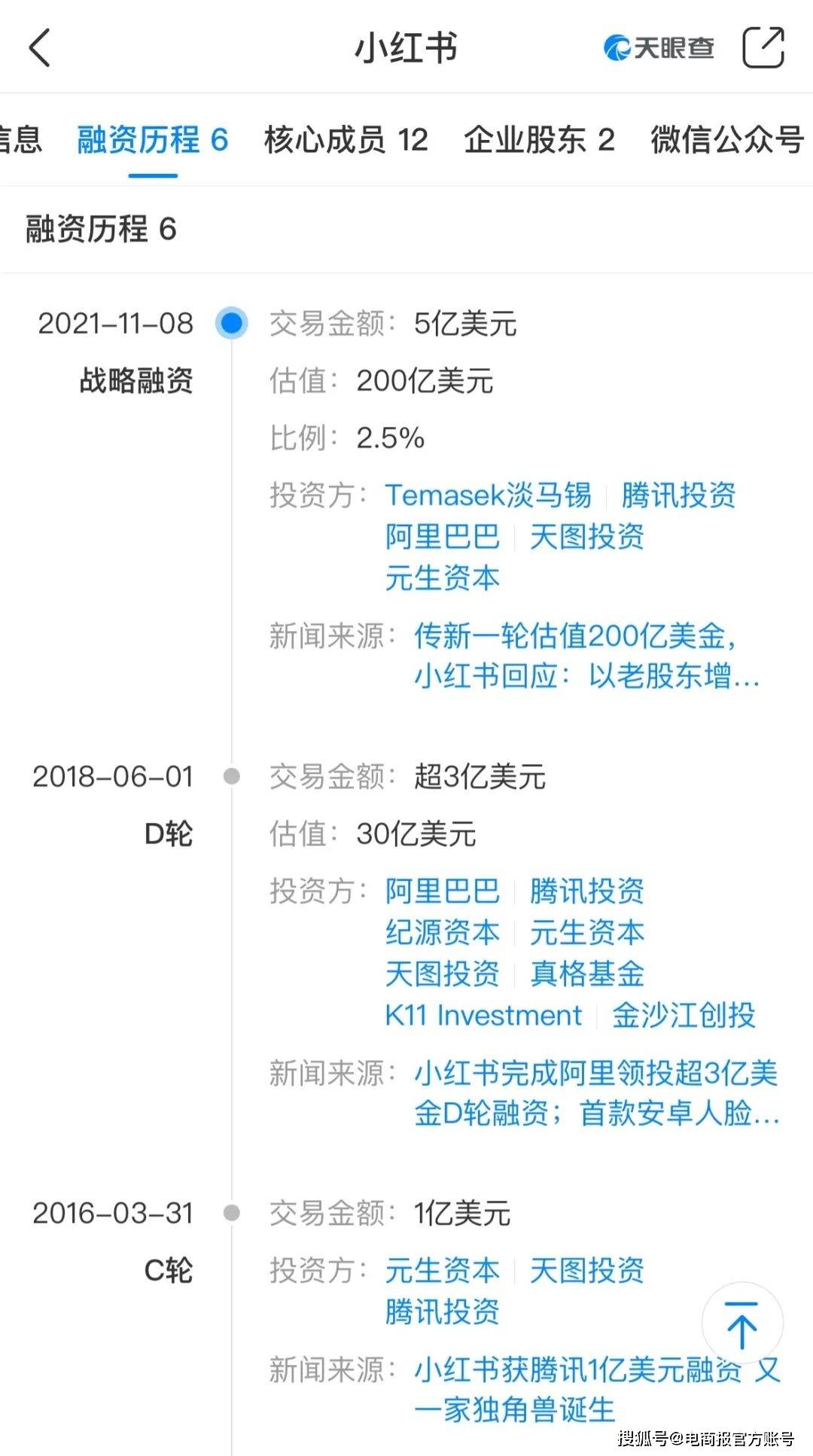The height and width of the screenshot is (1456, 813).
Task: Open investor Temasek淡马锡 in the 2021 round
Action: [x=488, y=495]
